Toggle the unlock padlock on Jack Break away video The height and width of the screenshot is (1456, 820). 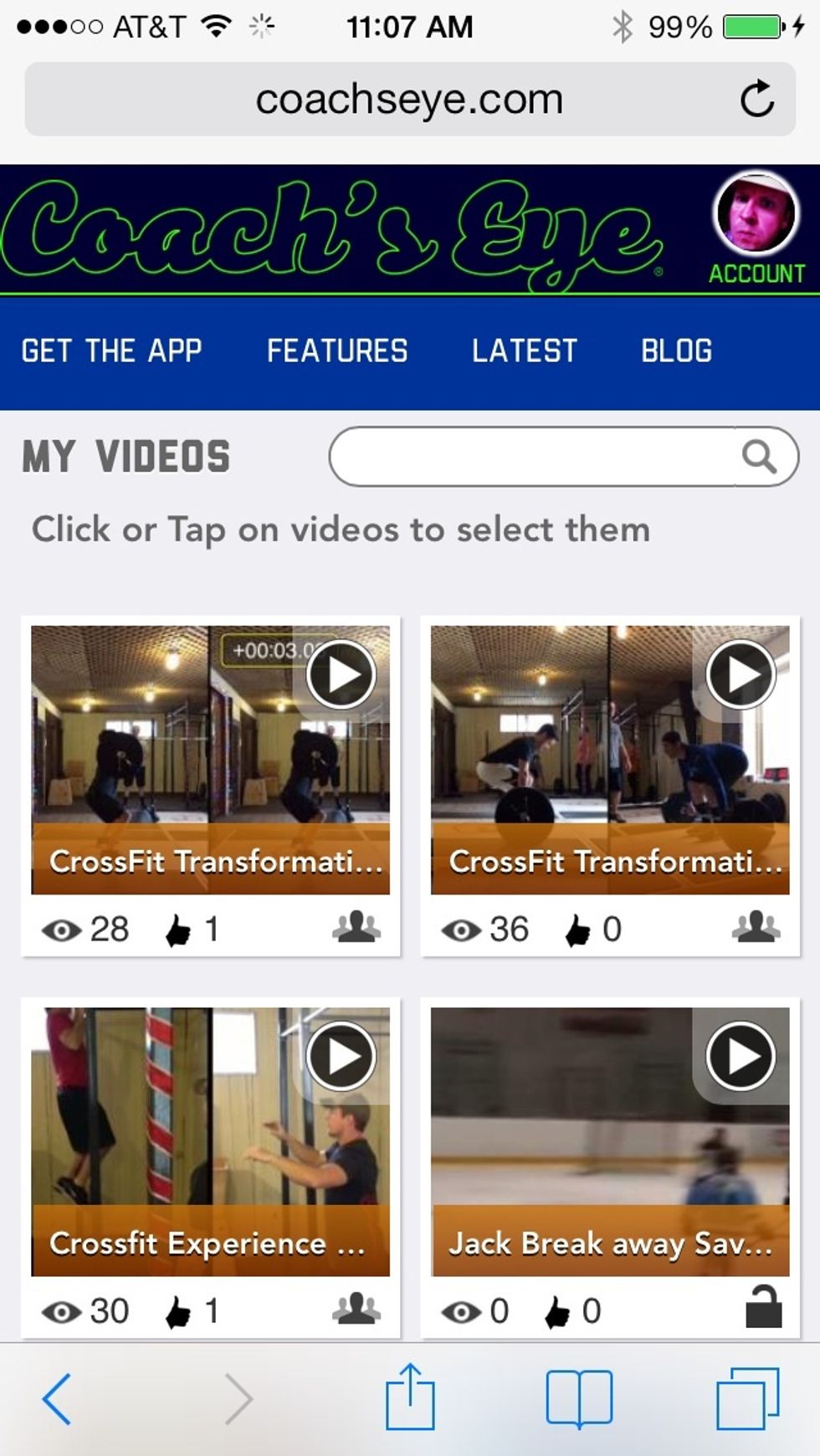coord(764,1311)
